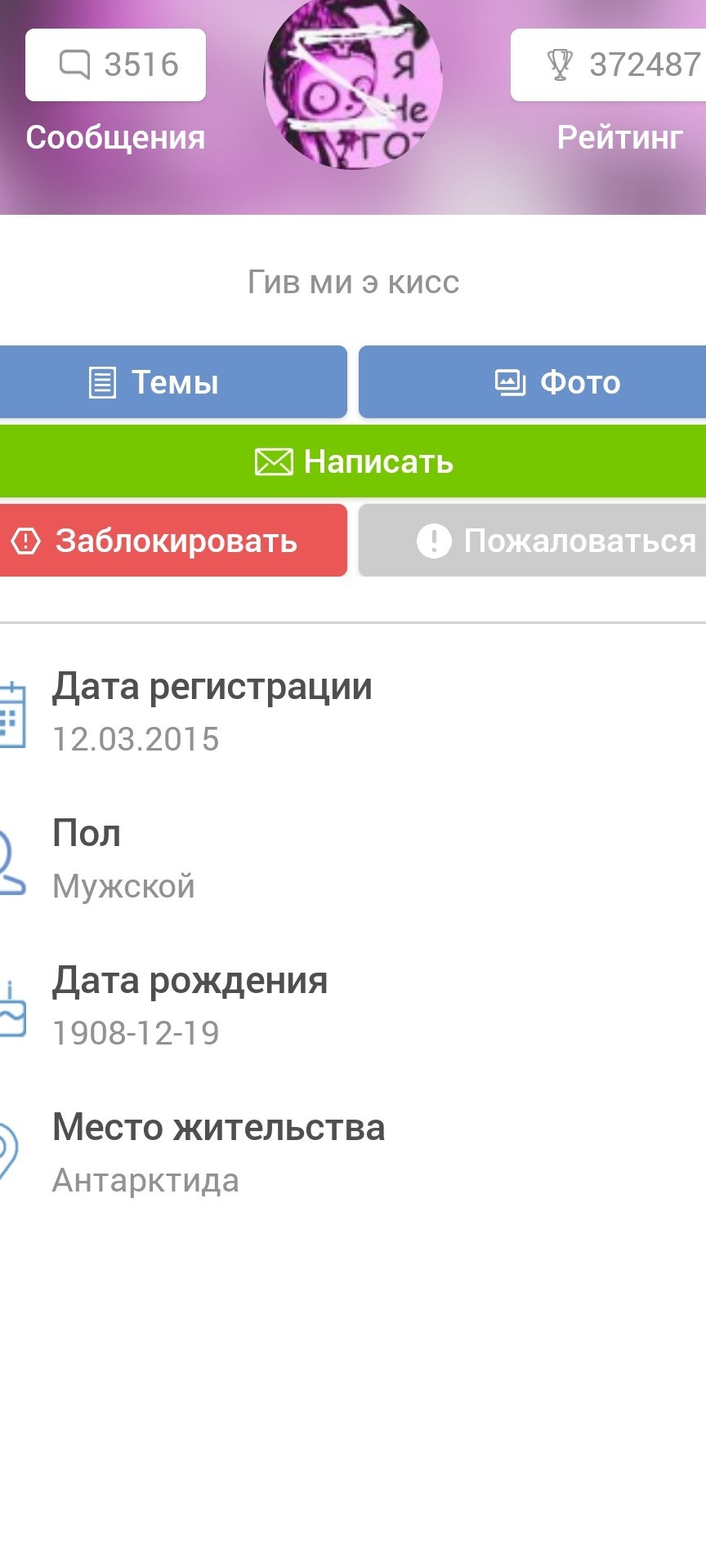Open the Темы topics button
The height and width of the screenshot is (1568, 706).
[173, 381]
